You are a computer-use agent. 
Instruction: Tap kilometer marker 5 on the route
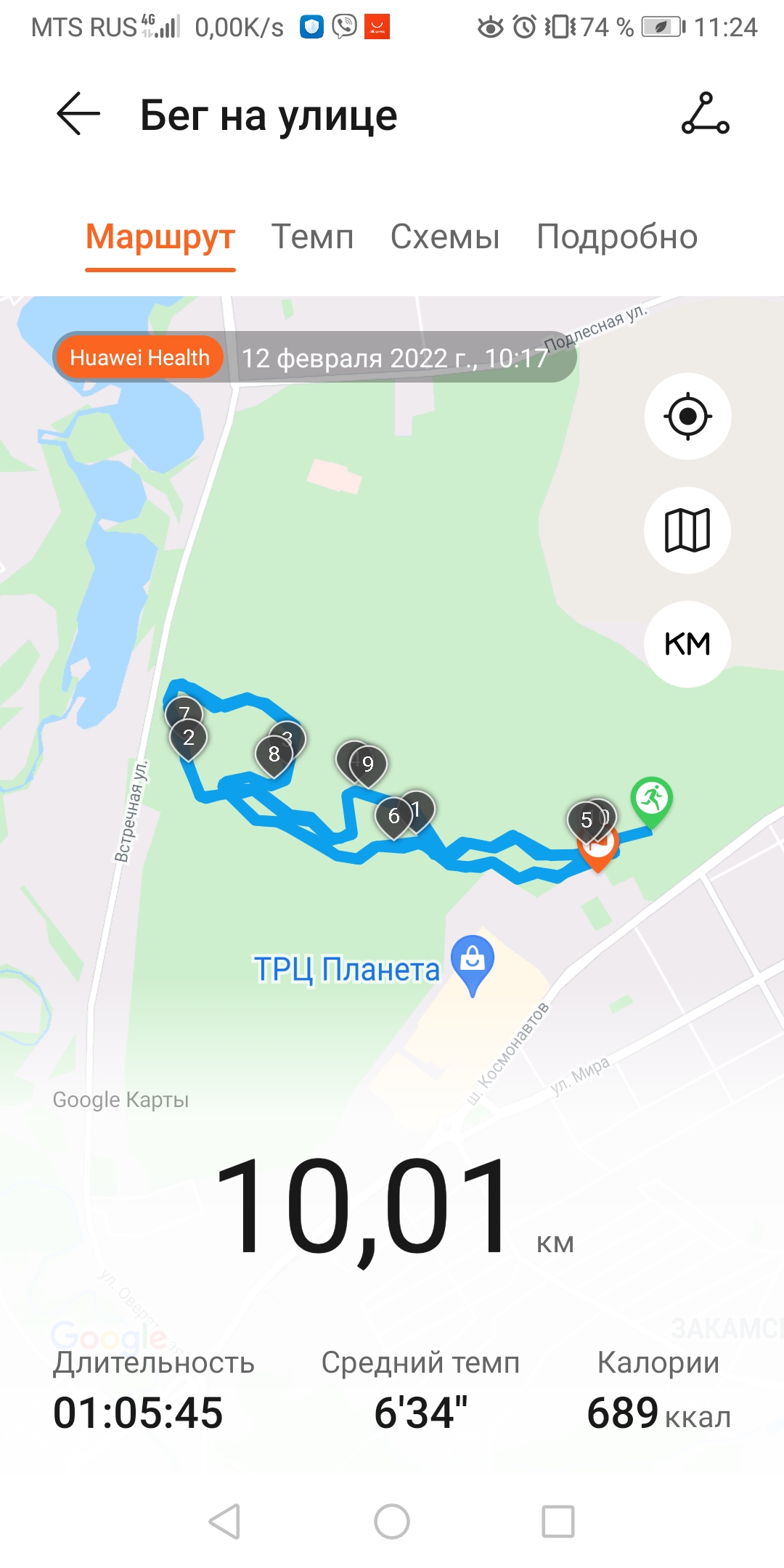coord(587,819)
